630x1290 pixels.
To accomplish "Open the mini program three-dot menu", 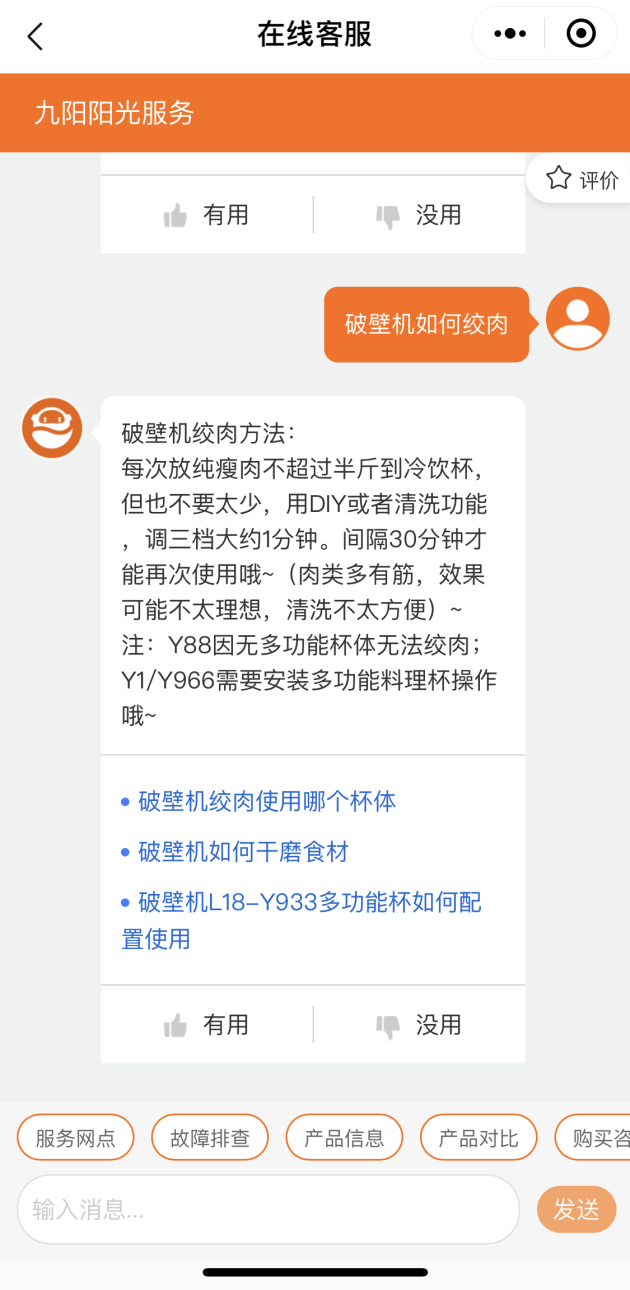I will click(x=510, y=34).
